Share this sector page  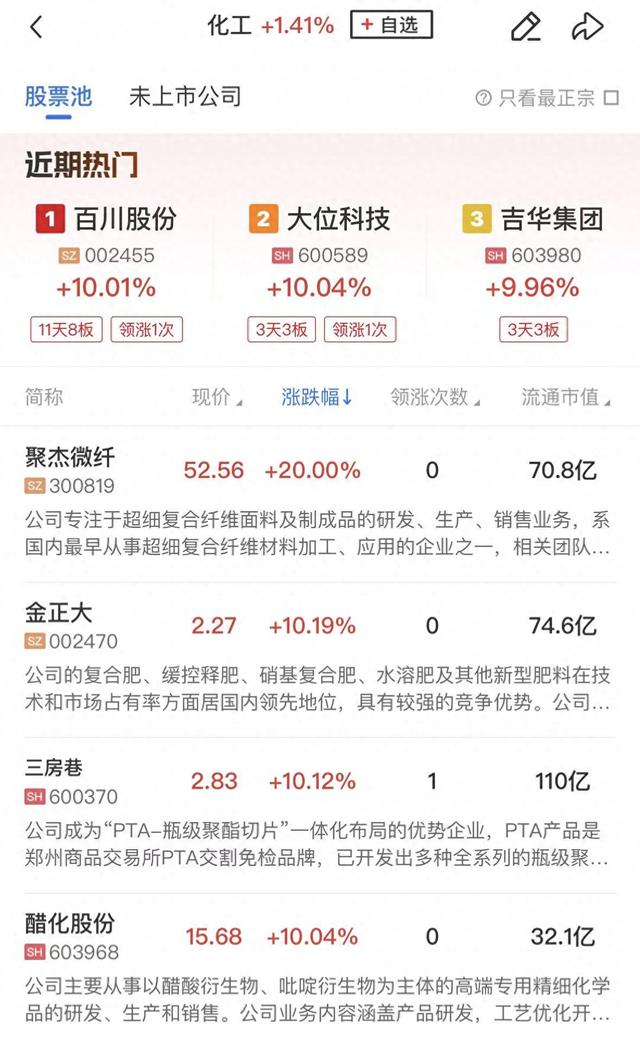587,27
